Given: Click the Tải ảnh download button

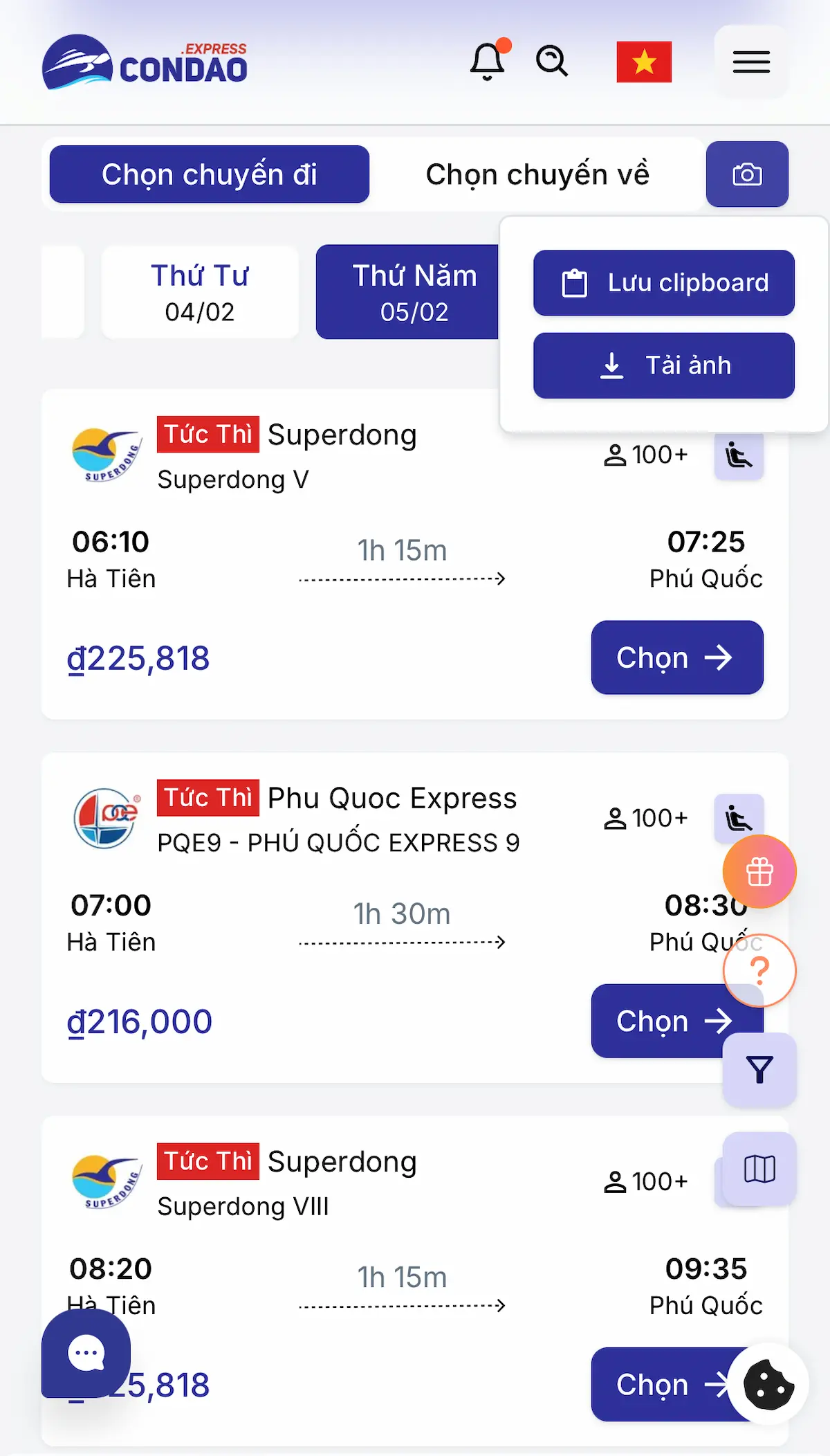Looking at the screenshot, I should pyautogui.click(x=663, y=365).
